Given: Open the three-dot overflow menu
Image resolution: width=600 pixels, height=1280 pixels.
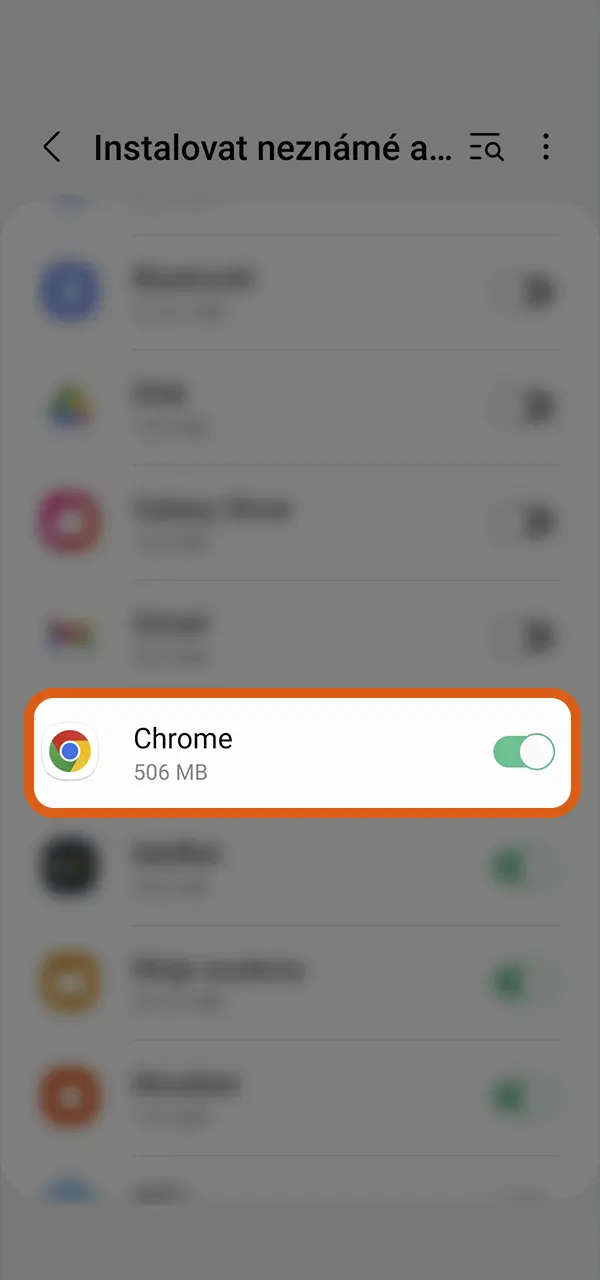Looking at the screenshot, I should (545, 148).
